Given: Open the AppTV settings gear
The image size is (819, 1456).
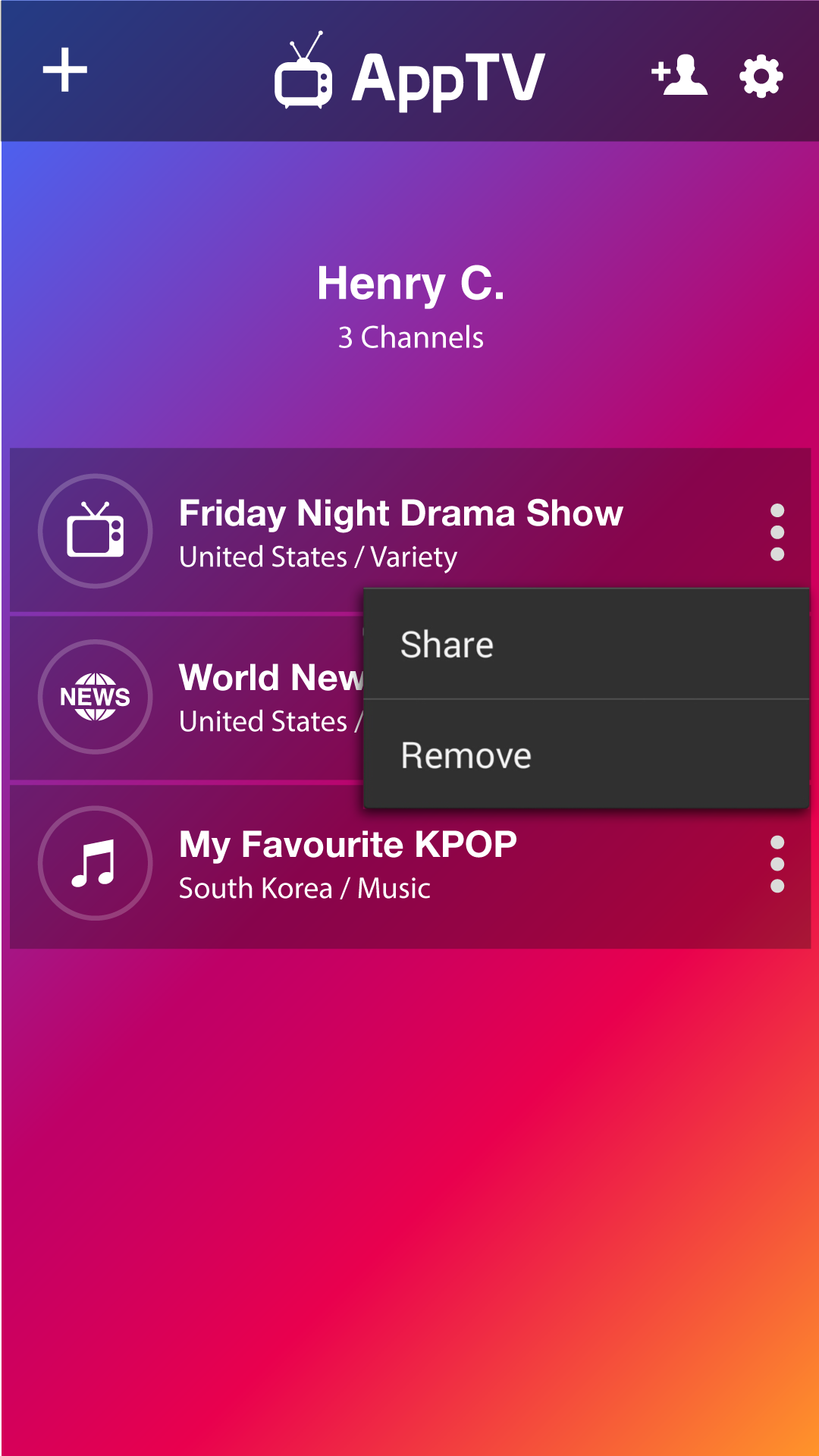Looking at the screenshot, I should tap(759, 74).
